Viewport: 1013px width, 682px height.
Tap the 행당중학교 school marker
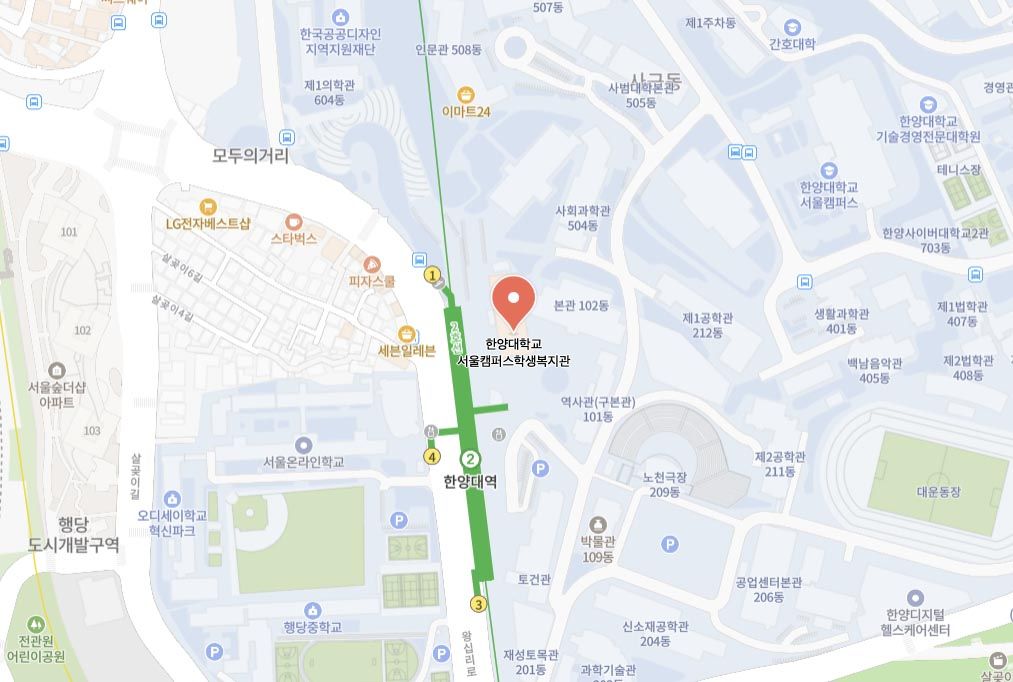pos(313,610)
